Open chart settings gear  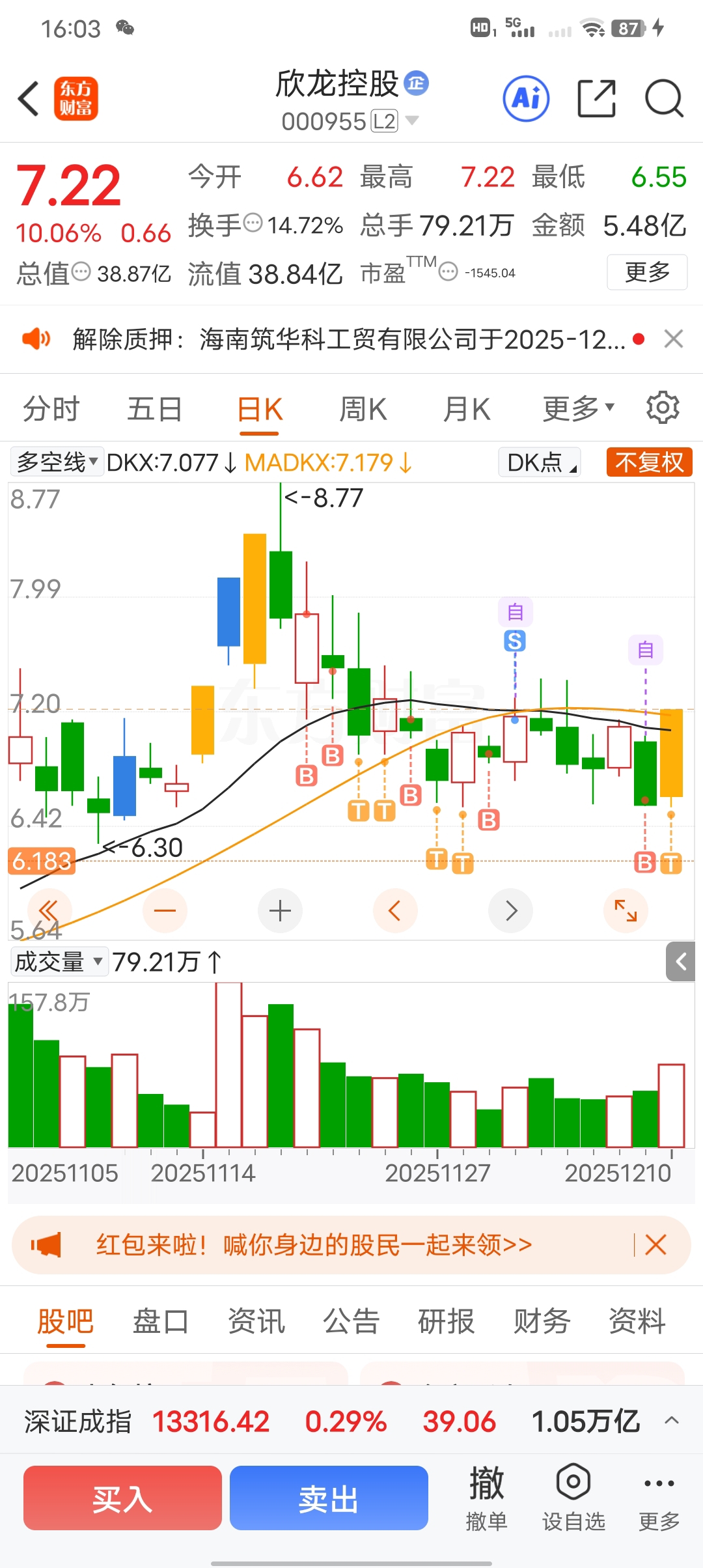click(663, 408)
